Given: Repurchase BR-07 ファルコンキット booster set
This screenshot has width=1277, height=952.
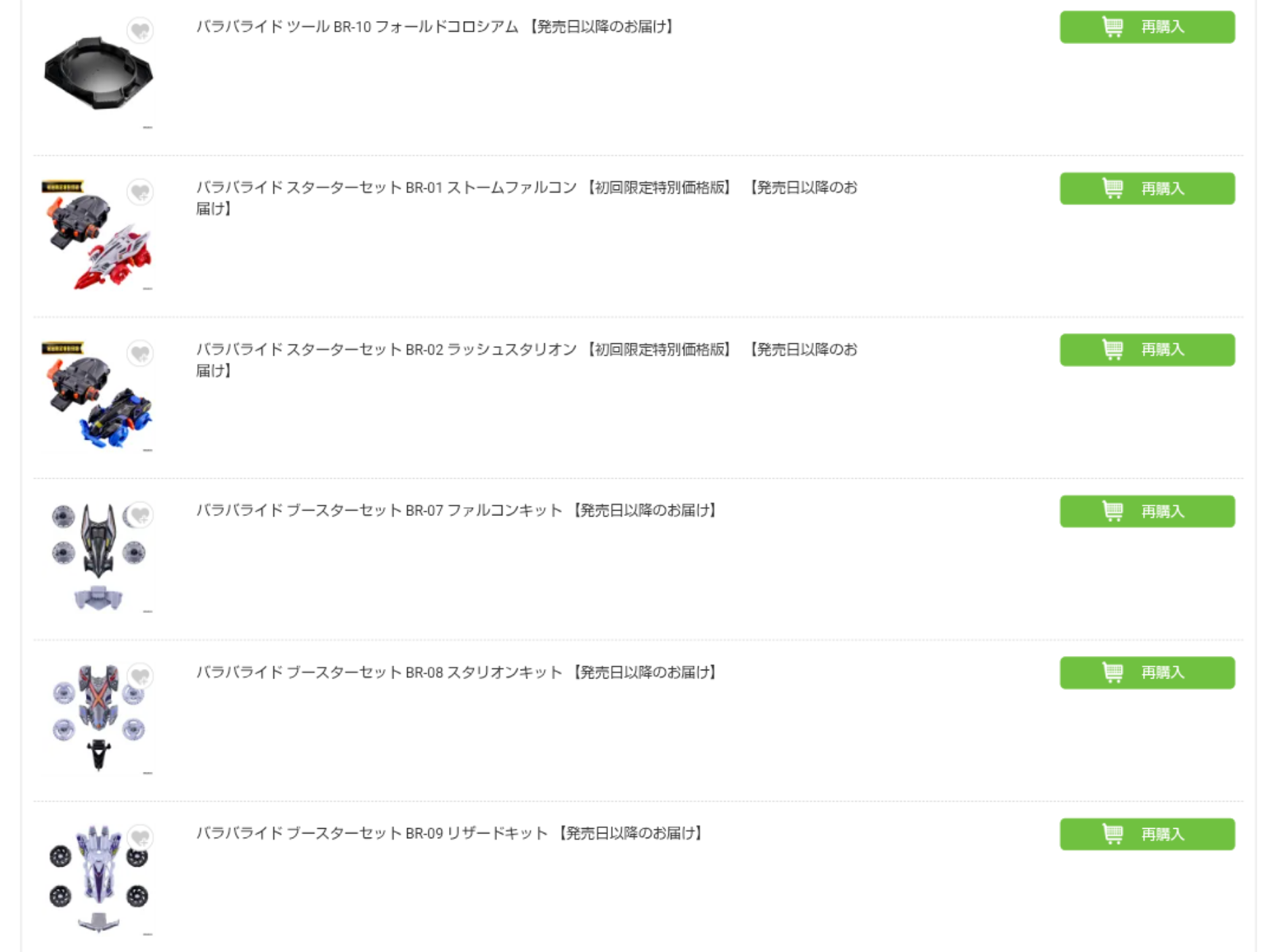Looking at the screenshot, I should pos(1147,511).
